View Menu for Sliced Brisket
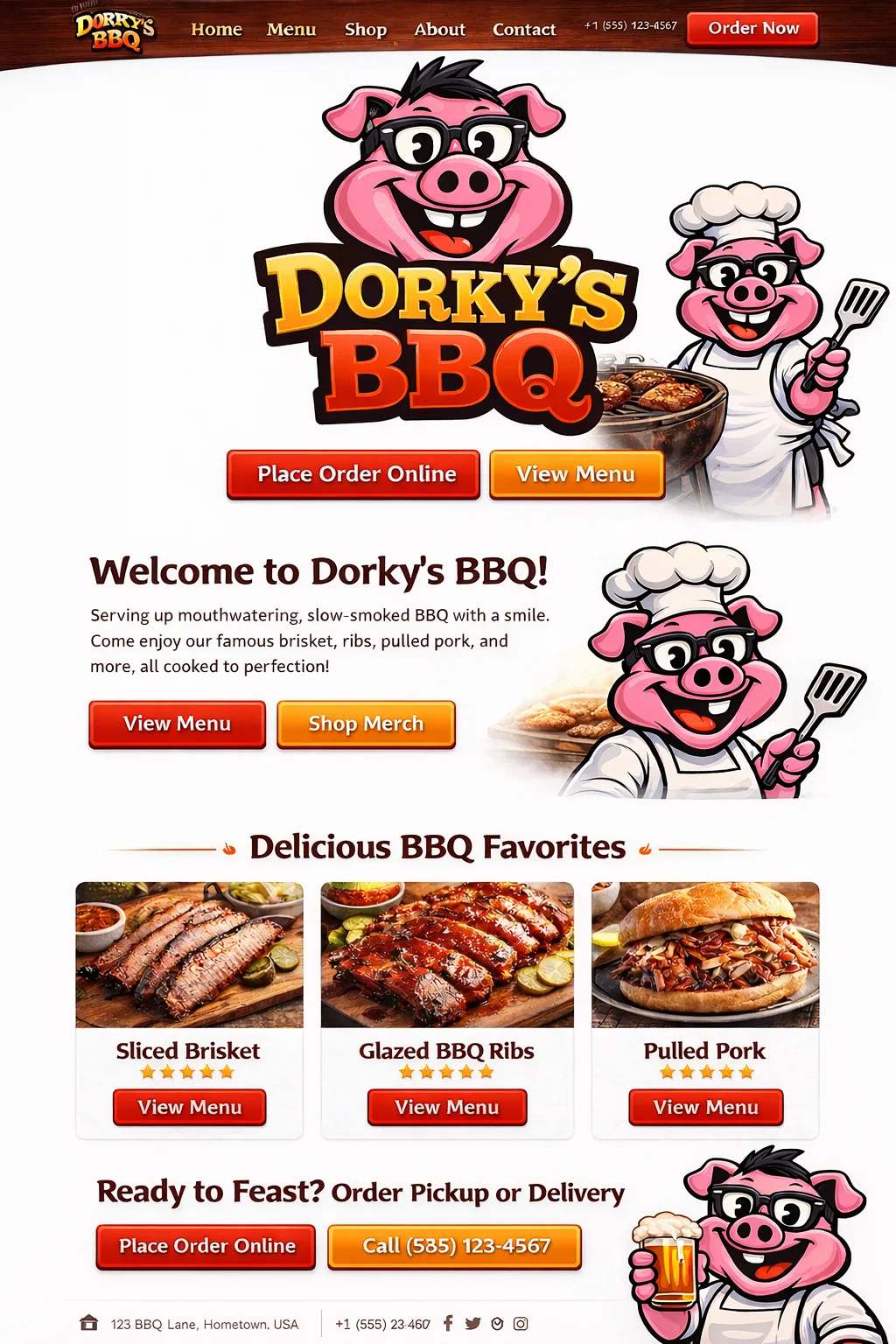 (x=189, y=1107)
